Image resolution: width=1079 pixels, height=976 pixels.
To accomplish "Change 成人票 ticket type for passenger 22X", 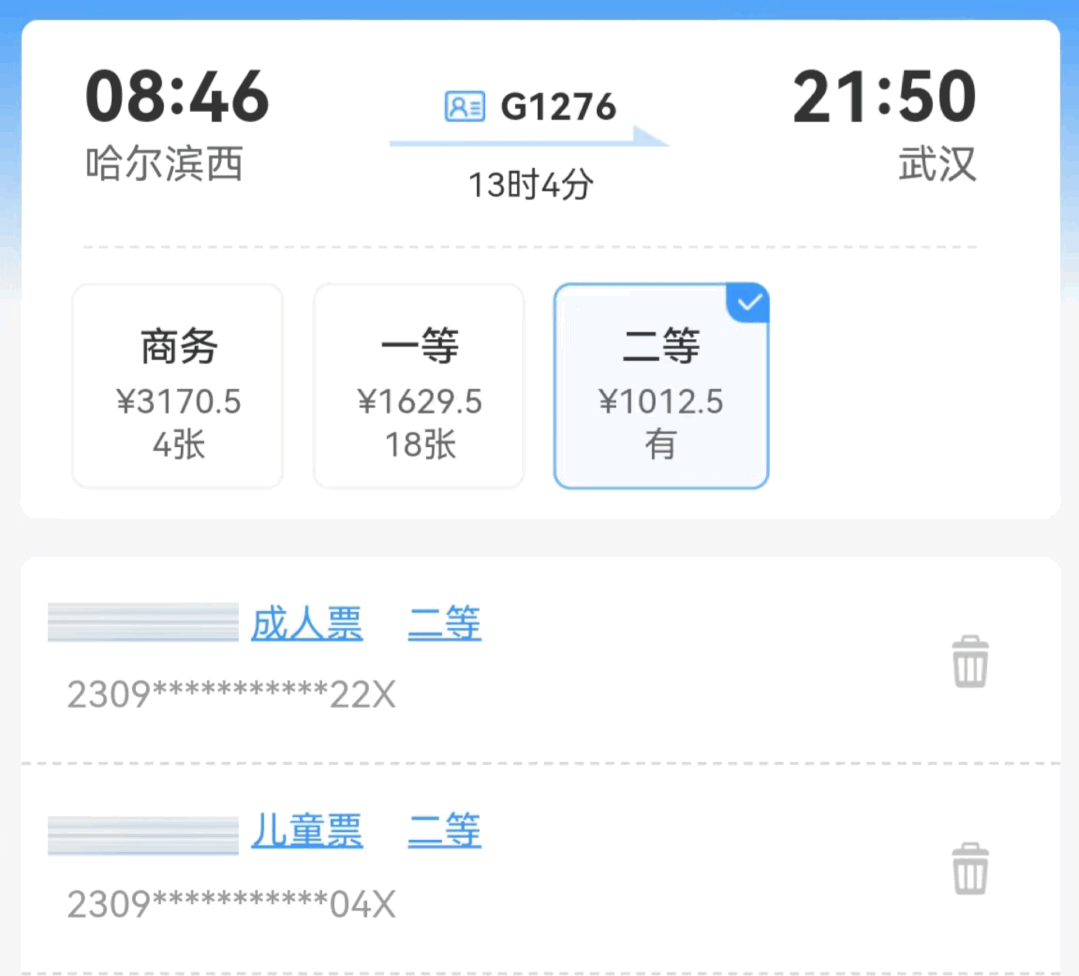I will pyautogui.click(x=307, y=624).
